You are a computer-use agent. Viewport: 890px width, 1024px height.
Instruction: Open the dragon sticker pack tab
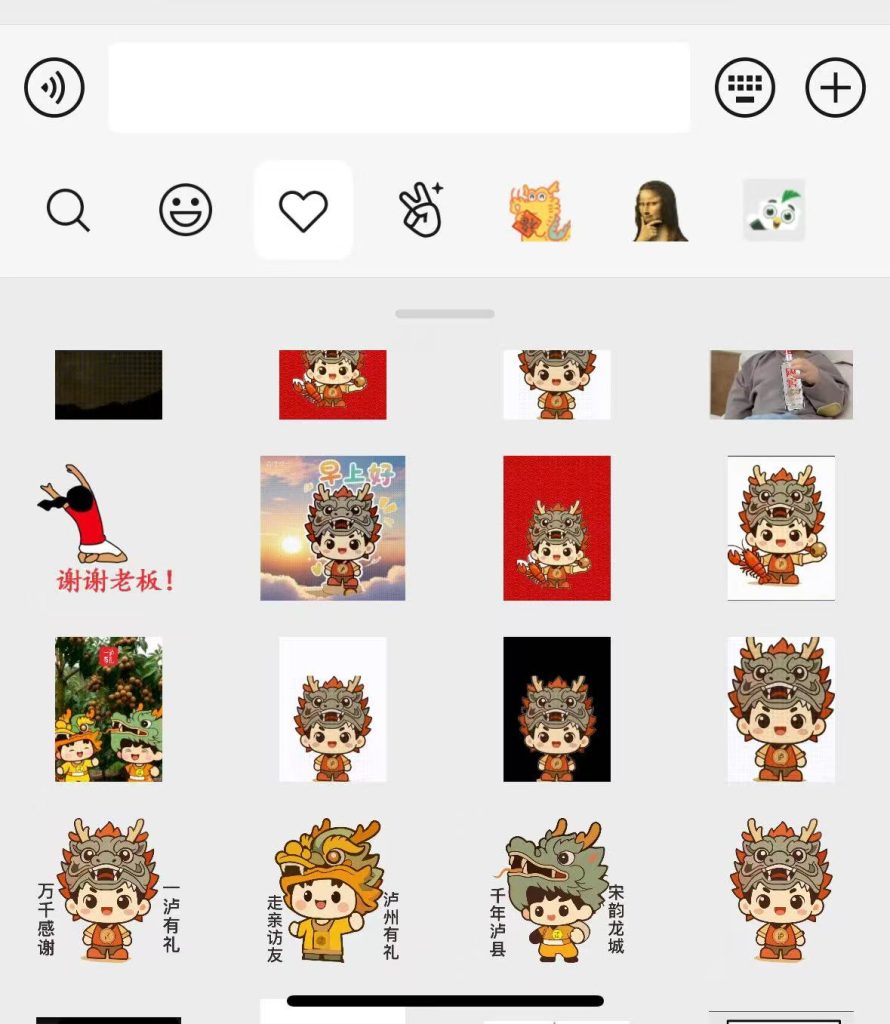(539, 211)
